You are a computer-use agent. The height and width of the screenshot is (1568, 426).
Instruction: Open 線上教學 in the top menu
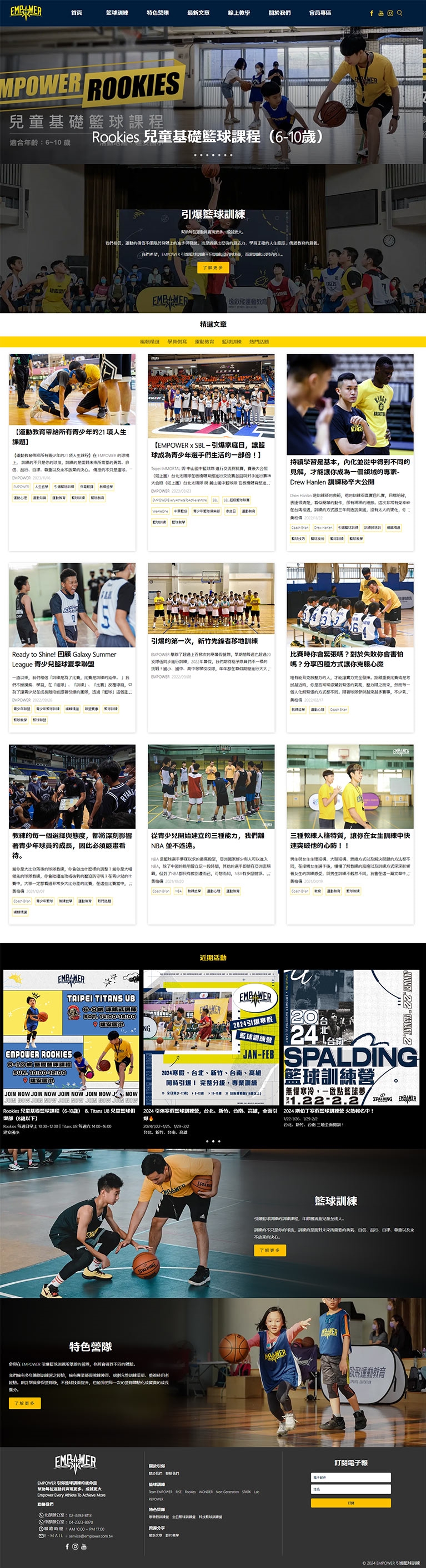[239, 13]
